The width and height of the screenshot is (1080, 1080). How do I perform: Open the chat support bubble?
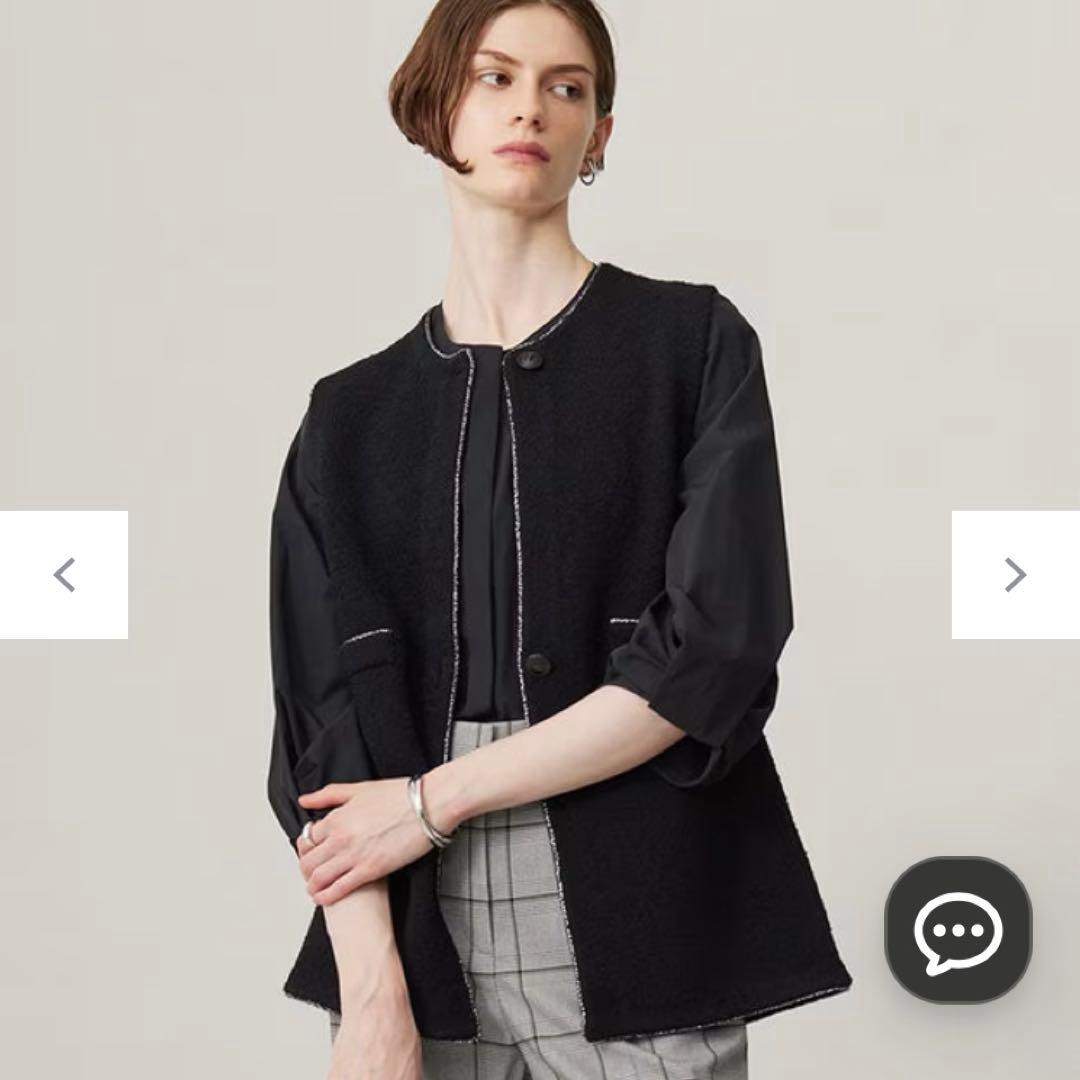coord(958,931)
